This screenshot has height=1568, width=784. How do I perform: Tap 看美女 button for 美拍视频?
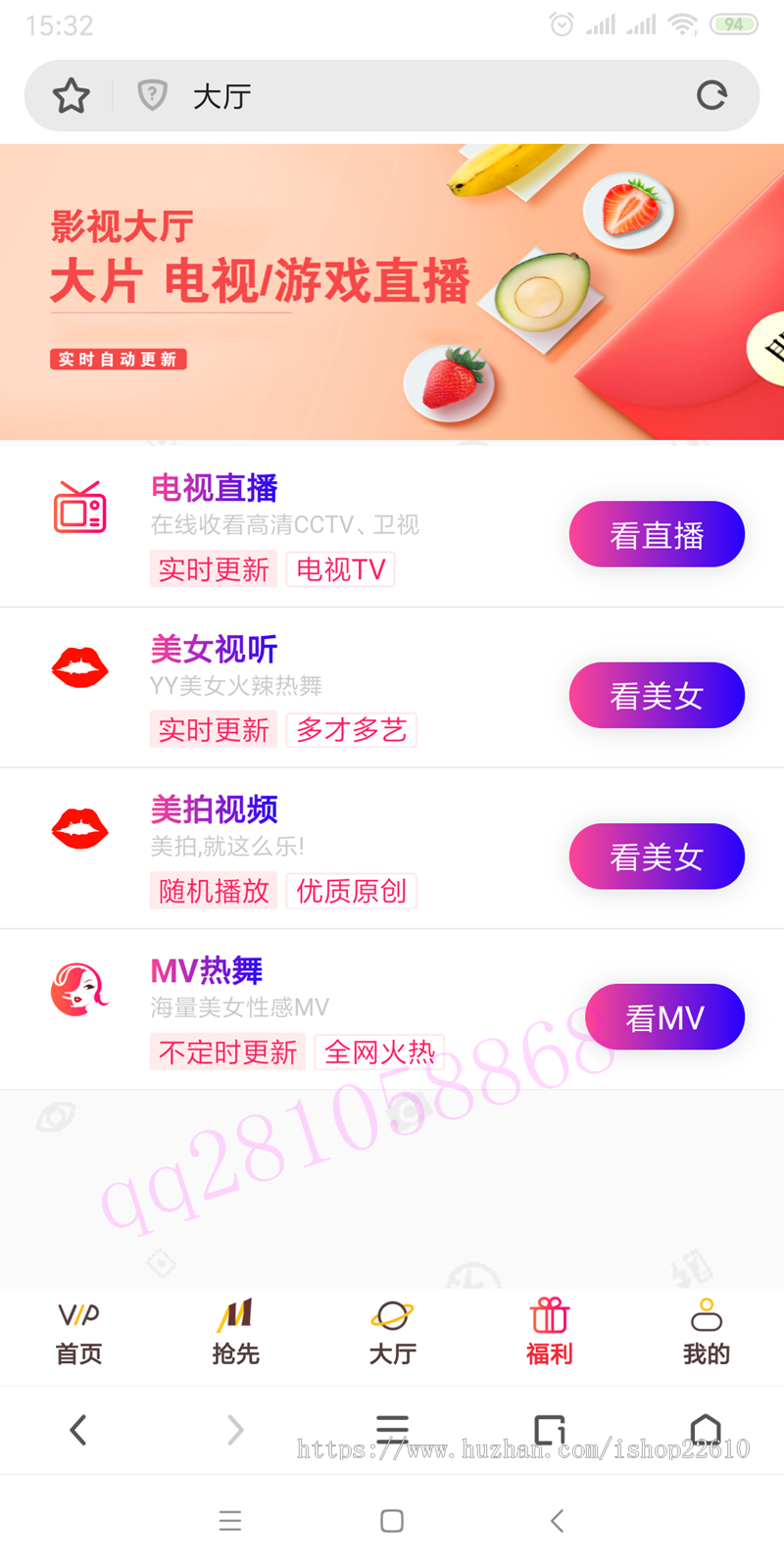[657, 857]
